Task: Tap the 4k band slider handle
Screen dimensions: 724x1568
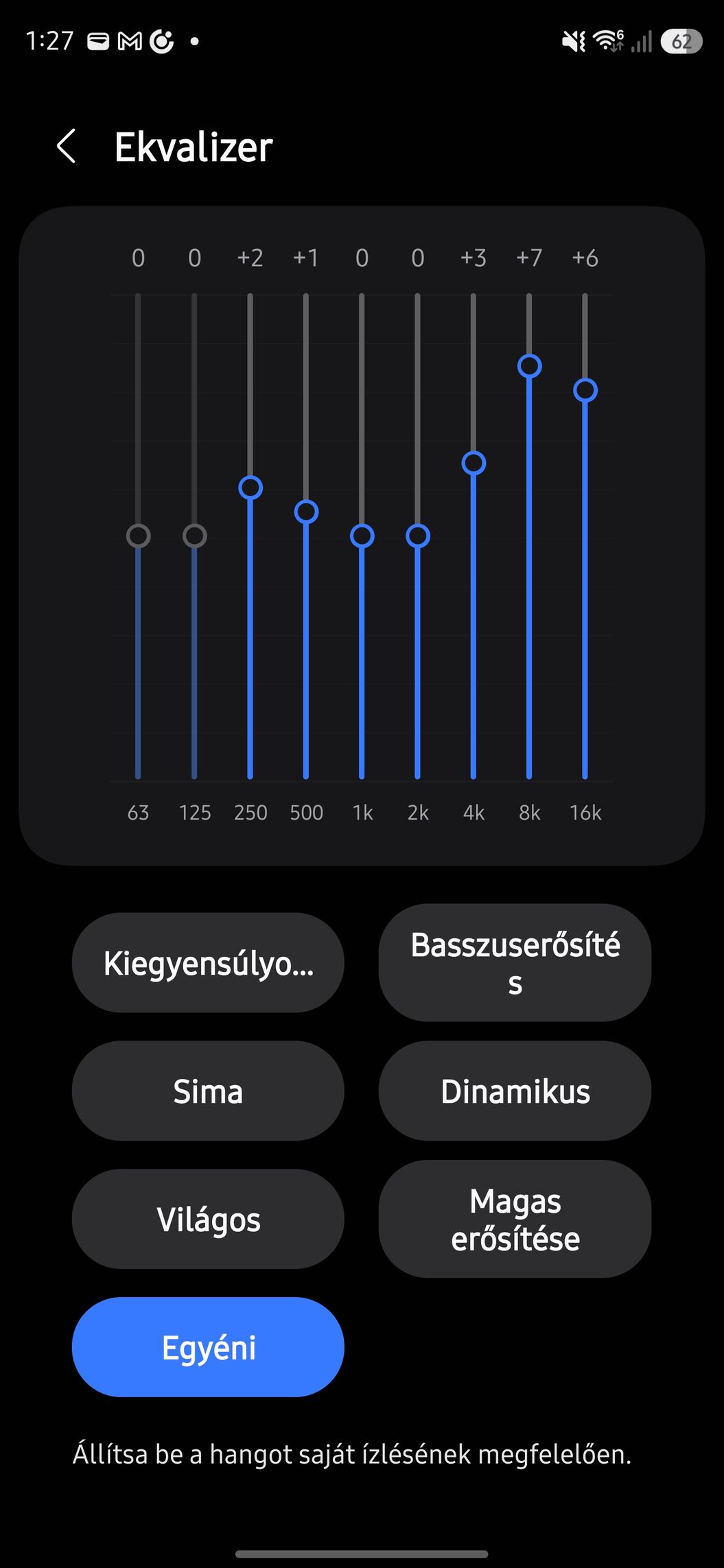Action: (x=474, y=463)
